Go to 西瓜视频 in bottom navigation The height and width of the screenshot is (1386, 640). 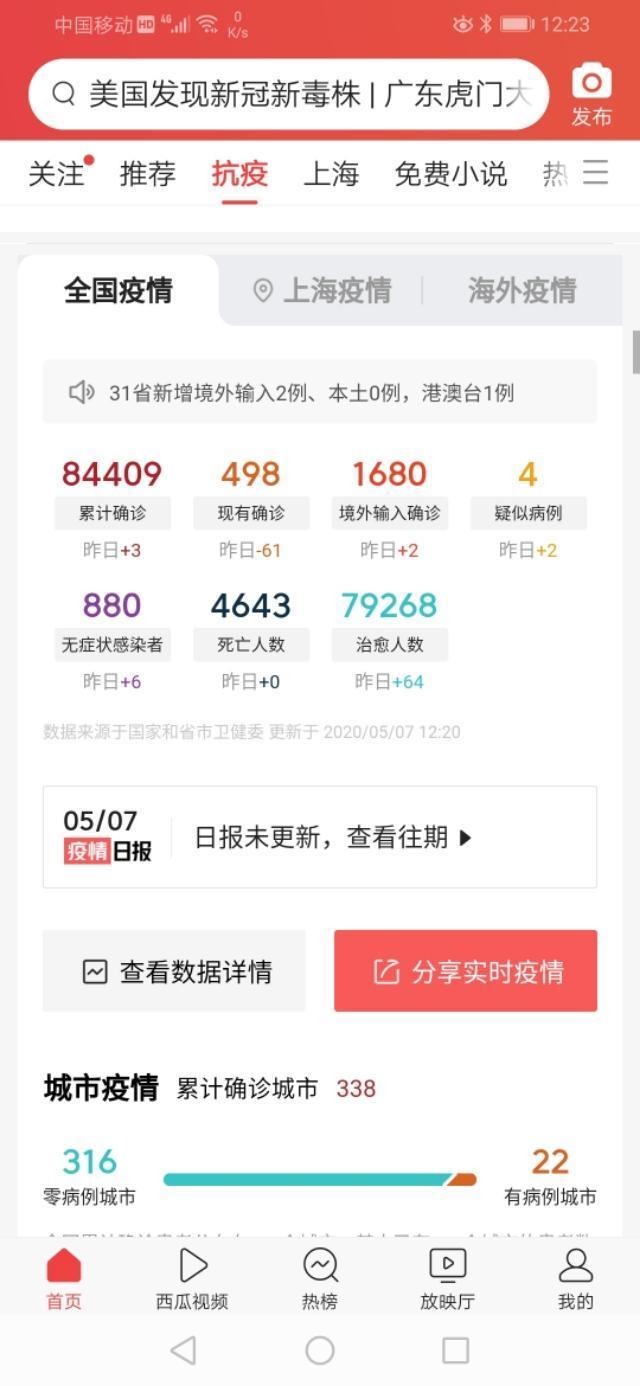tap(192, 1279)
